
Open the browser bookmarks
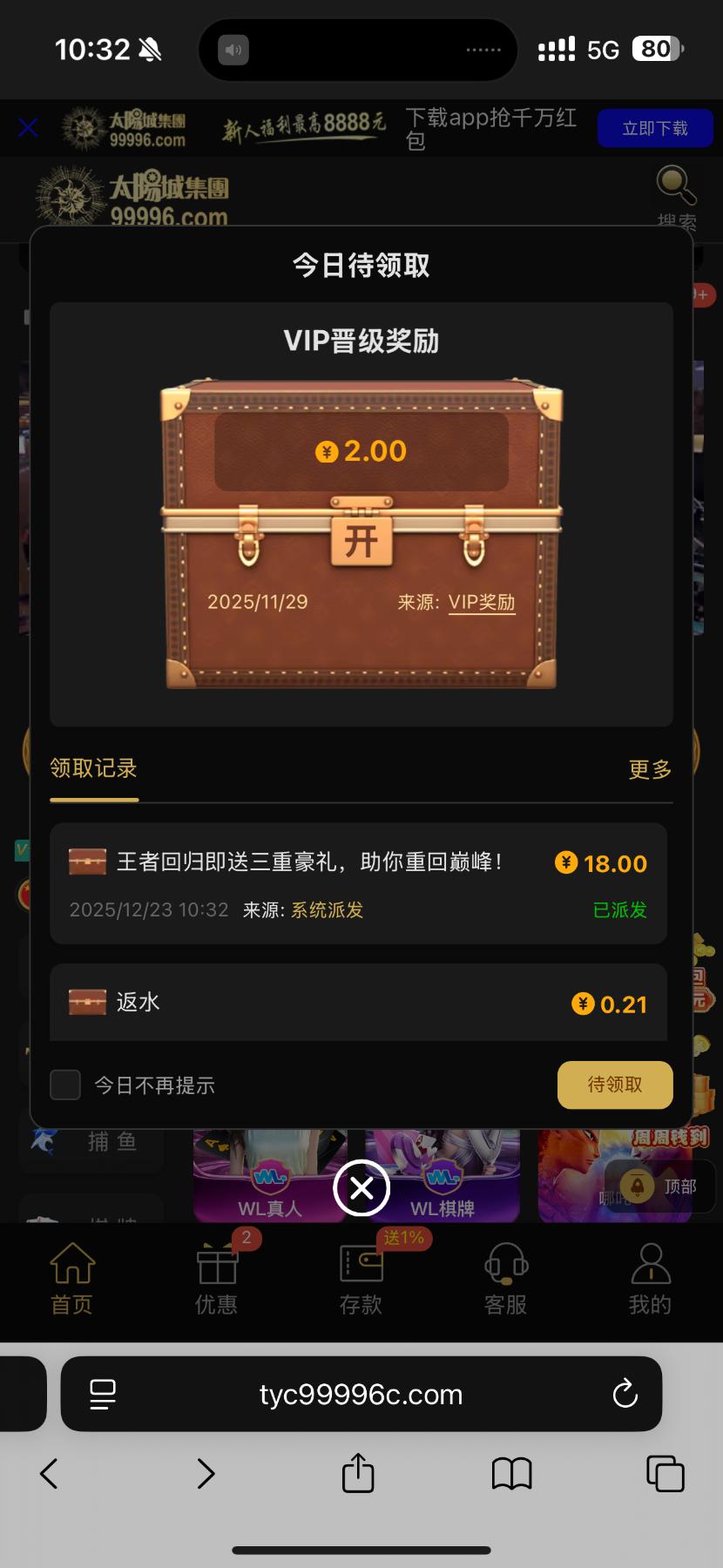[511, 1474]
